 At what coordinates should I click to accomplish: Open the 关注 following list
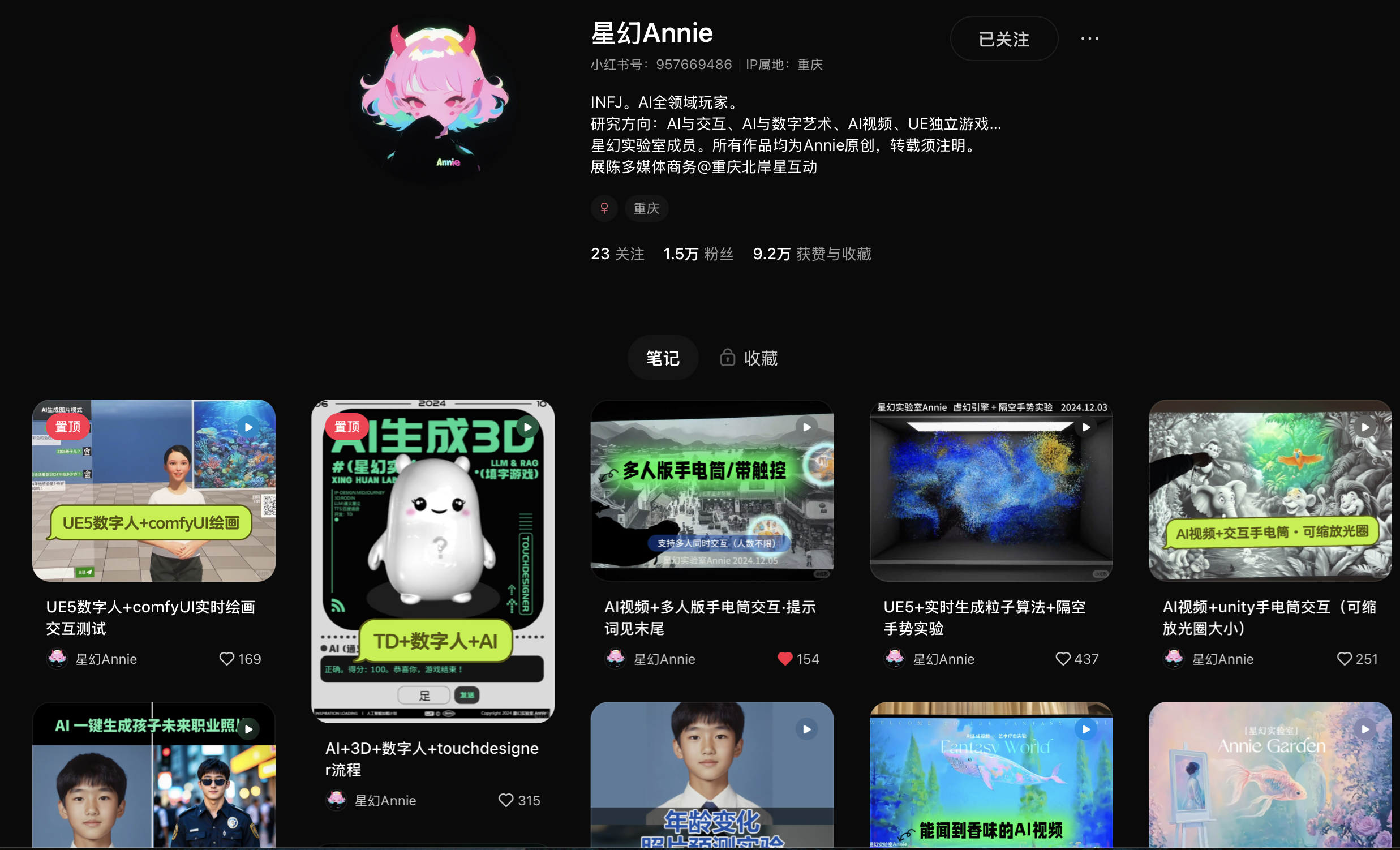click(617, 254)
